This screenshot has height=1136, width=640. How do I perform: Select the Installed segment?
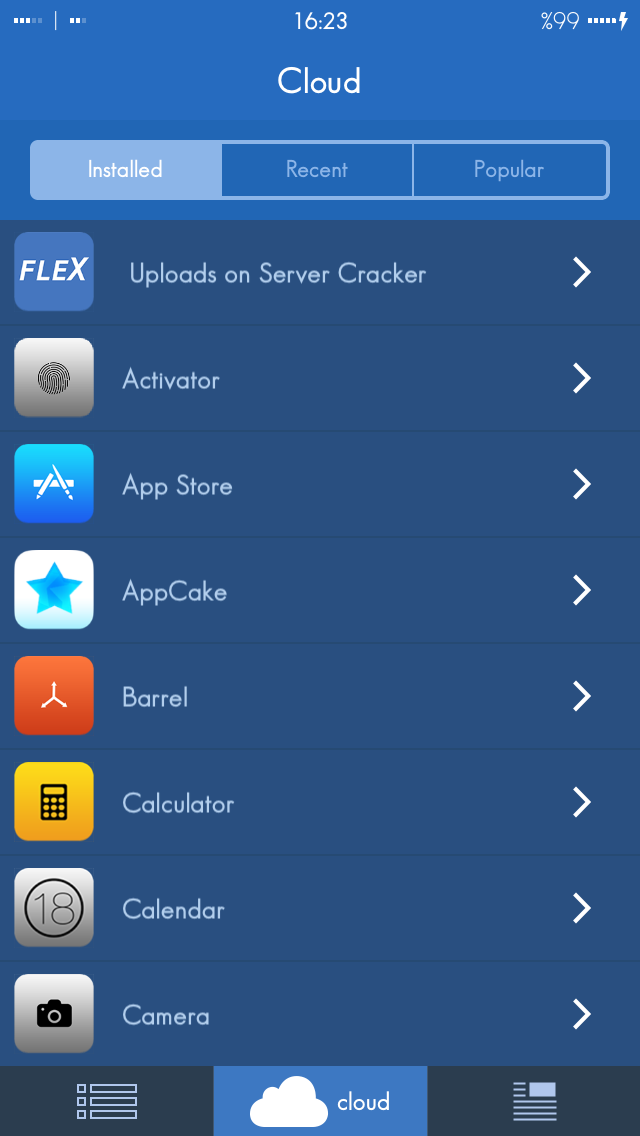125,170
